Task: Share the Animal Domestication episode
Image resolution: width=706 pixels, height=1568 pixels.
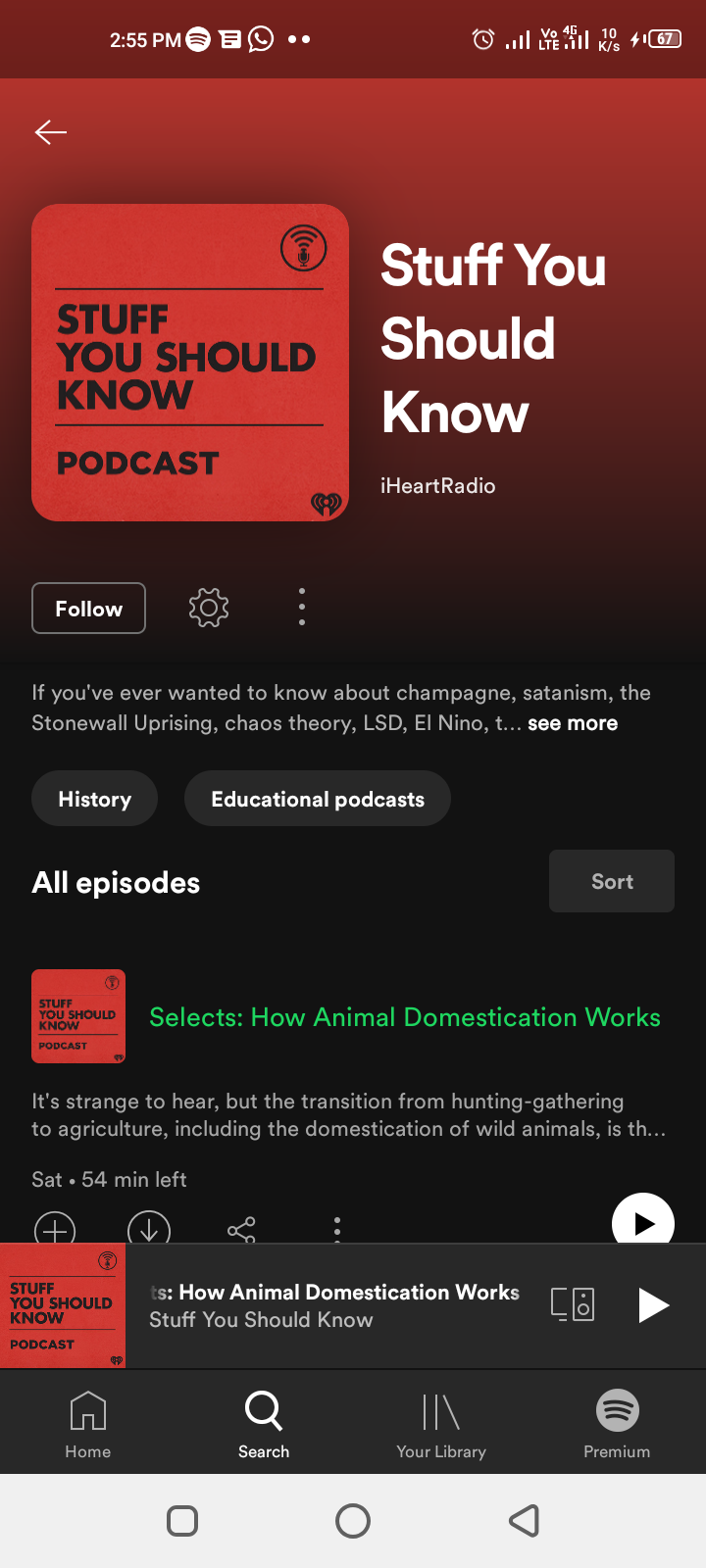Action: click(241, 1228)
